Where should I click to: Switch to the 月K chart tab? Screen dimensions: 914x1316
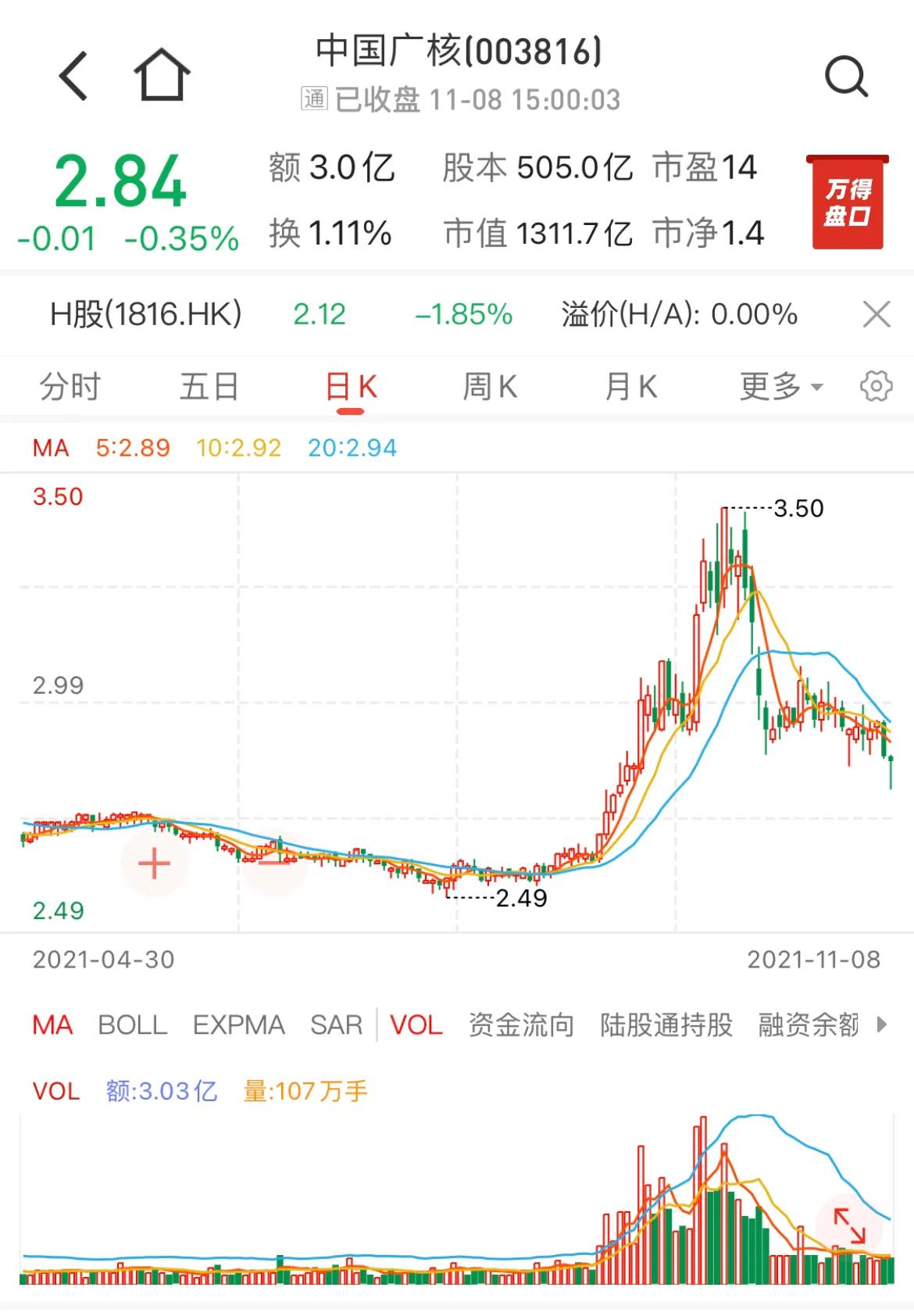tap(631, 387)
